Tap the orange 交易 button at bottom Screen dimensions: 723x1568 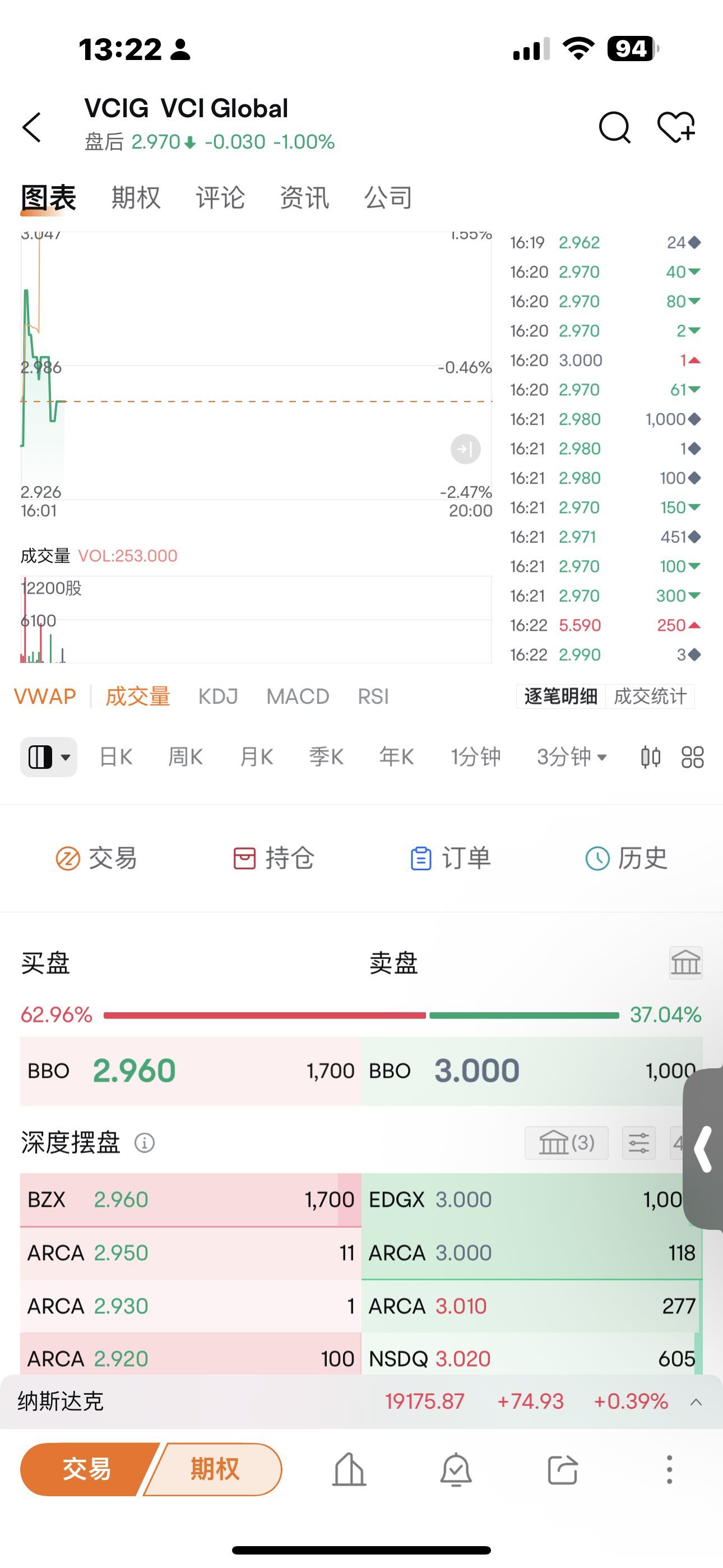(x=86, y=1469)
